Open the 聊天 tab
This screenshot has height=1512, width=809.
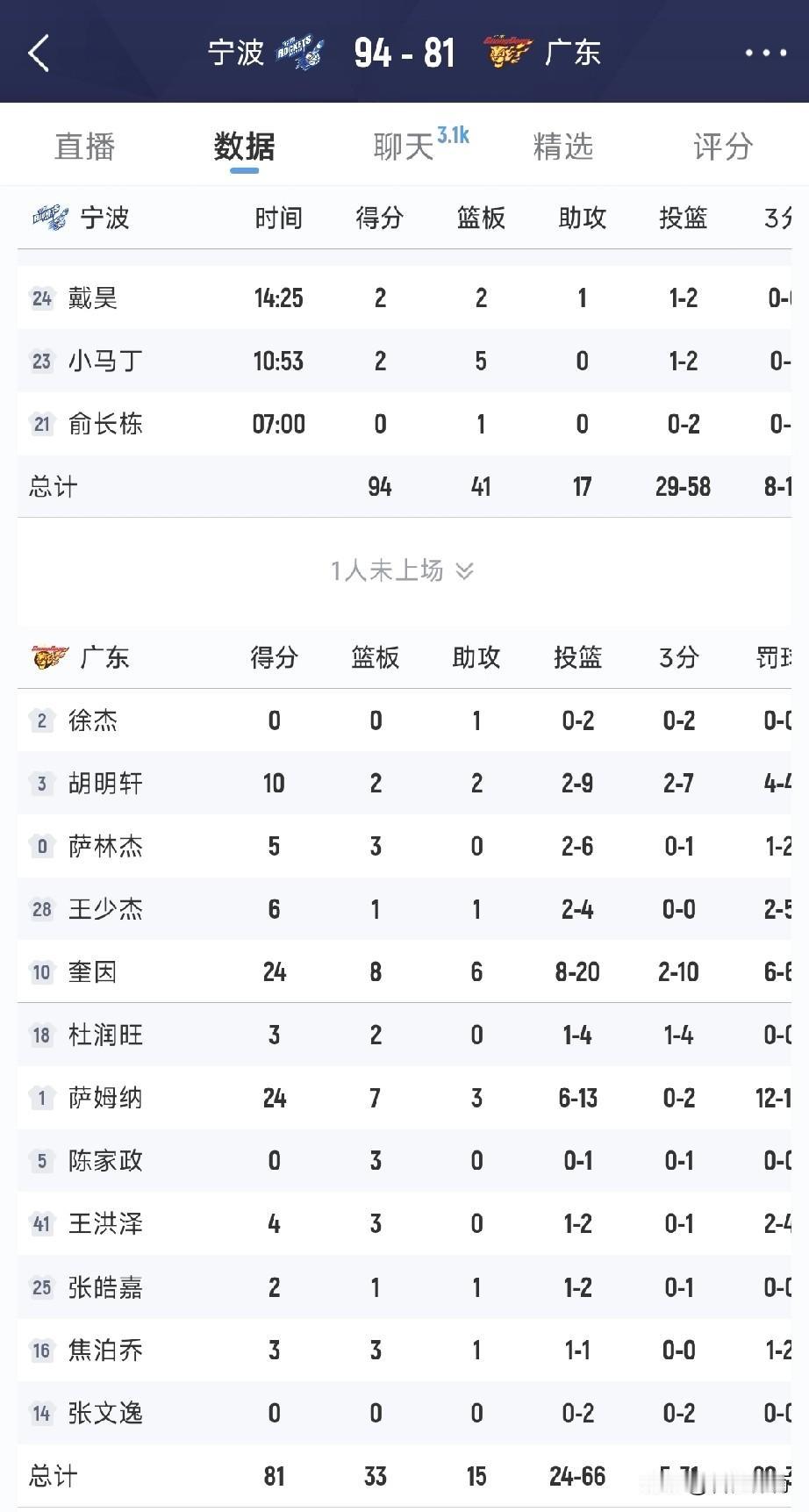point(404,146)
